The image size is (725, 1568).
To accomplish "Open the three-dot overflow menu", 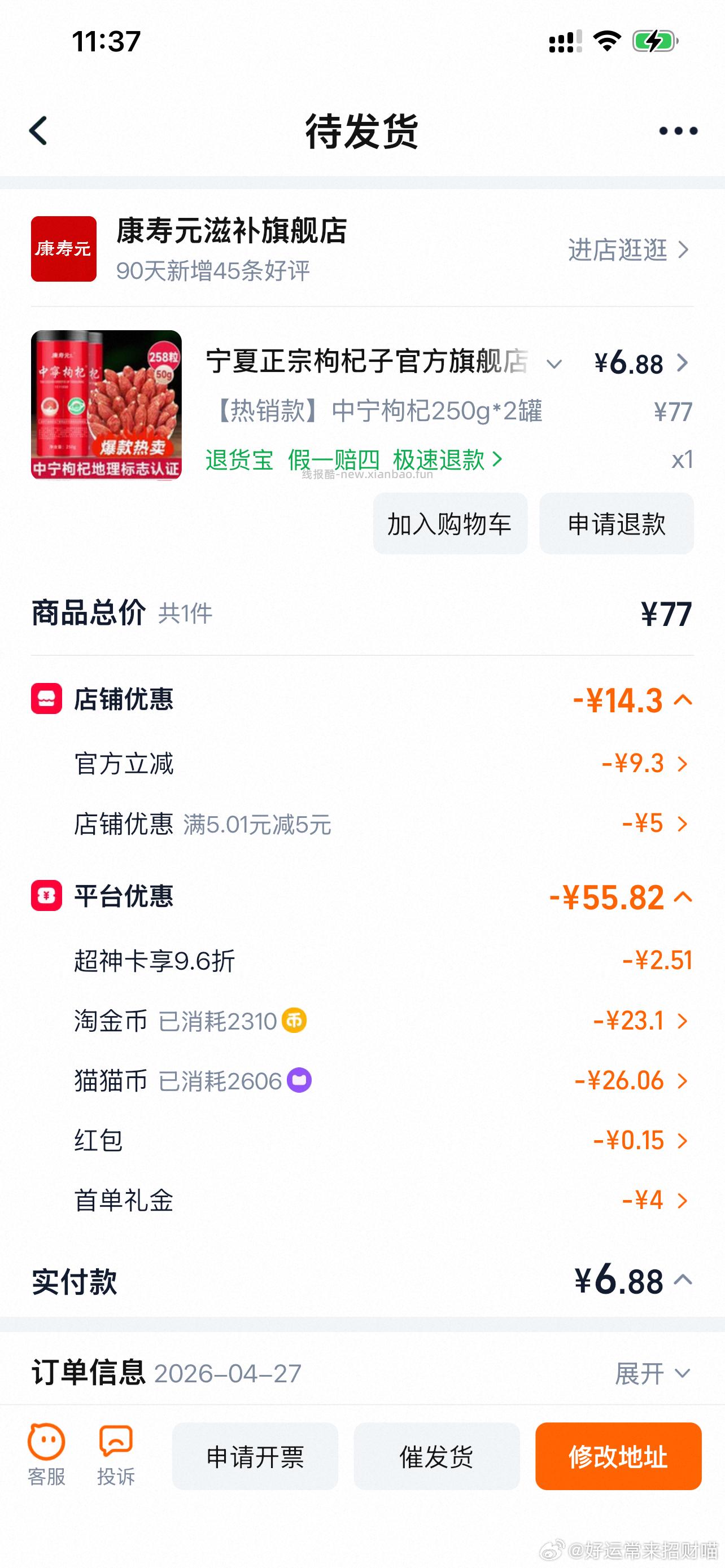I will 678,131.
